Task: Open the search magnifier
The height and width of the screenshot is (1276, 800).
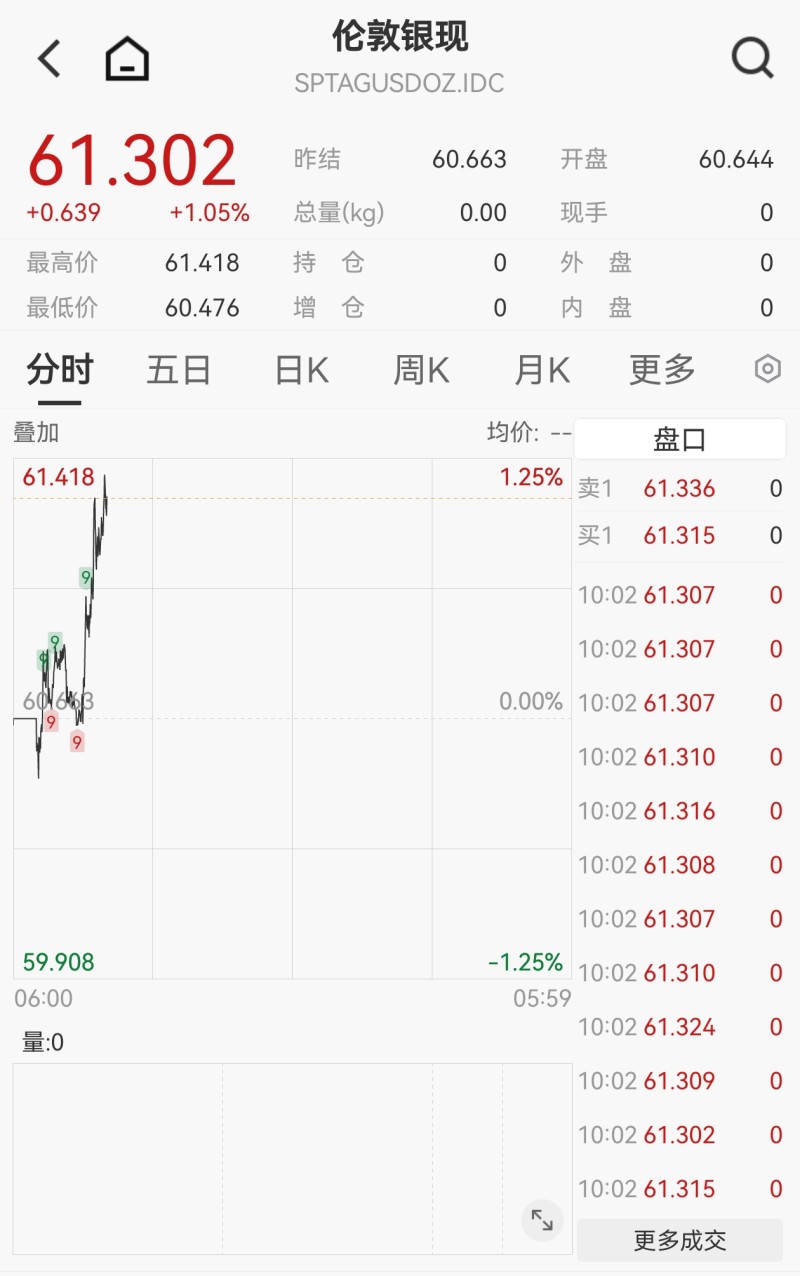Action: click(x=752, y=59)
